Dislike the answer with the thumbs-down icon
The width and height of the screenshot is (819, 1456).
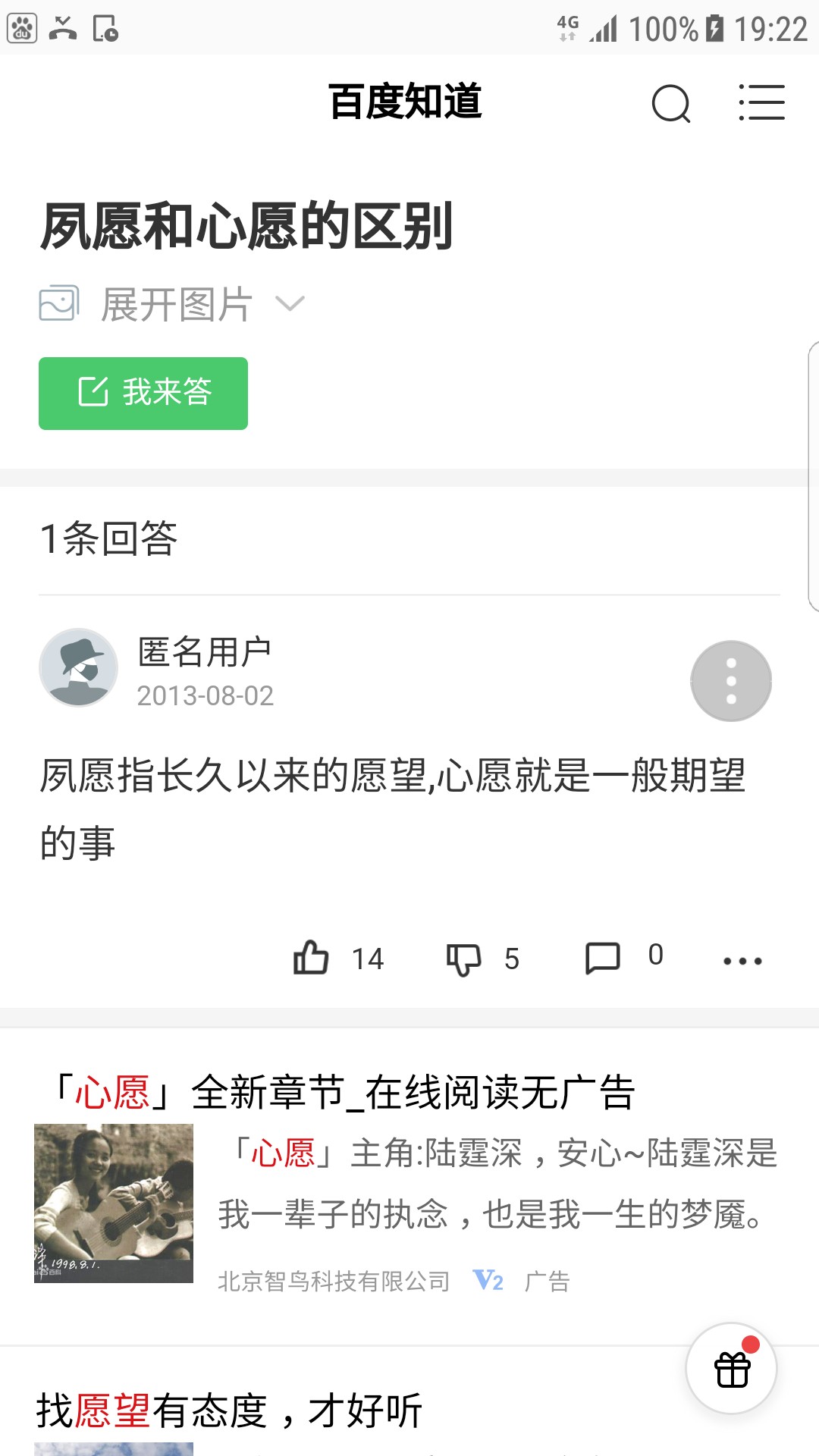pyautogui.click(x=463, y=959)
